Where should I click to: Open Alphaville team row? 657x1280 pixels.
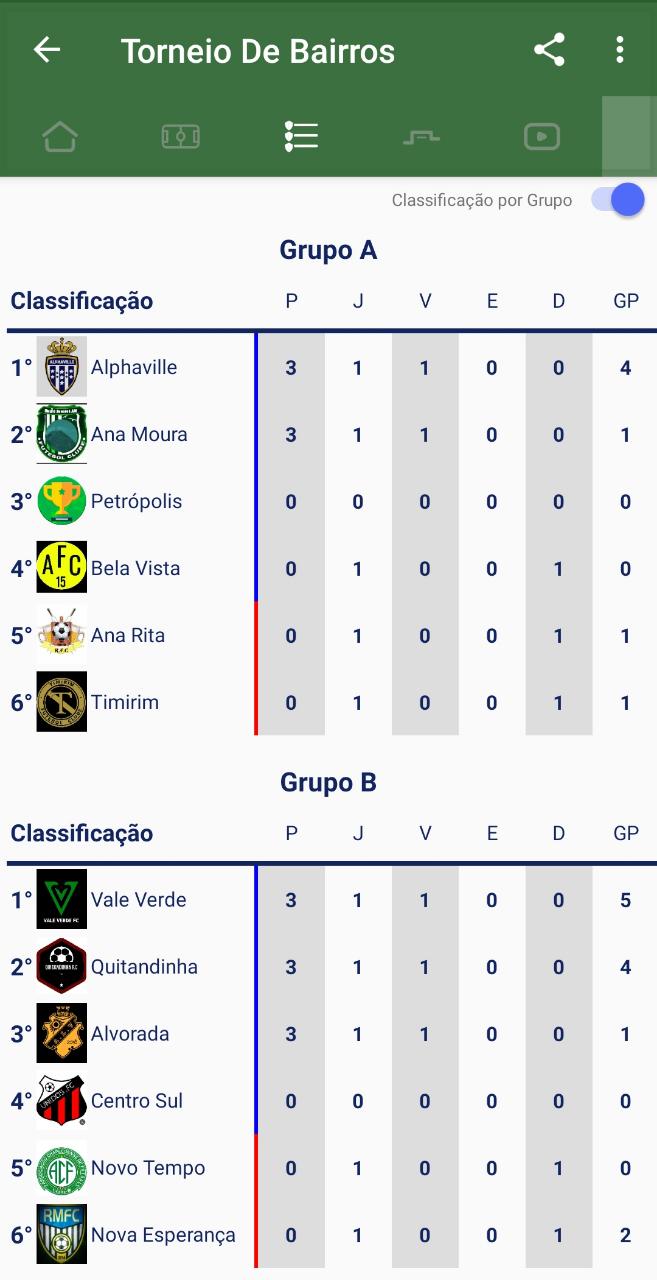134,367
